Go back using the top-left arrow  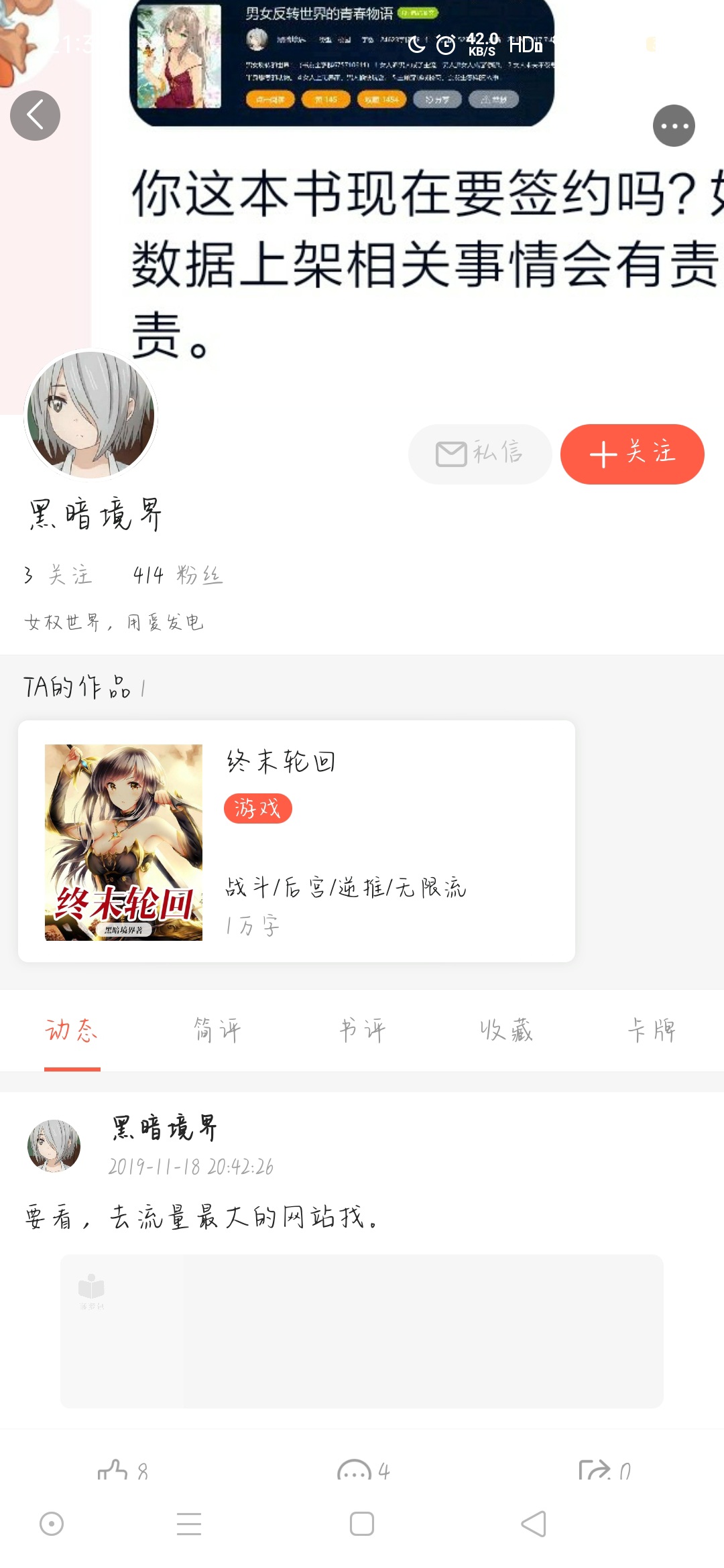tap(35, 115)
